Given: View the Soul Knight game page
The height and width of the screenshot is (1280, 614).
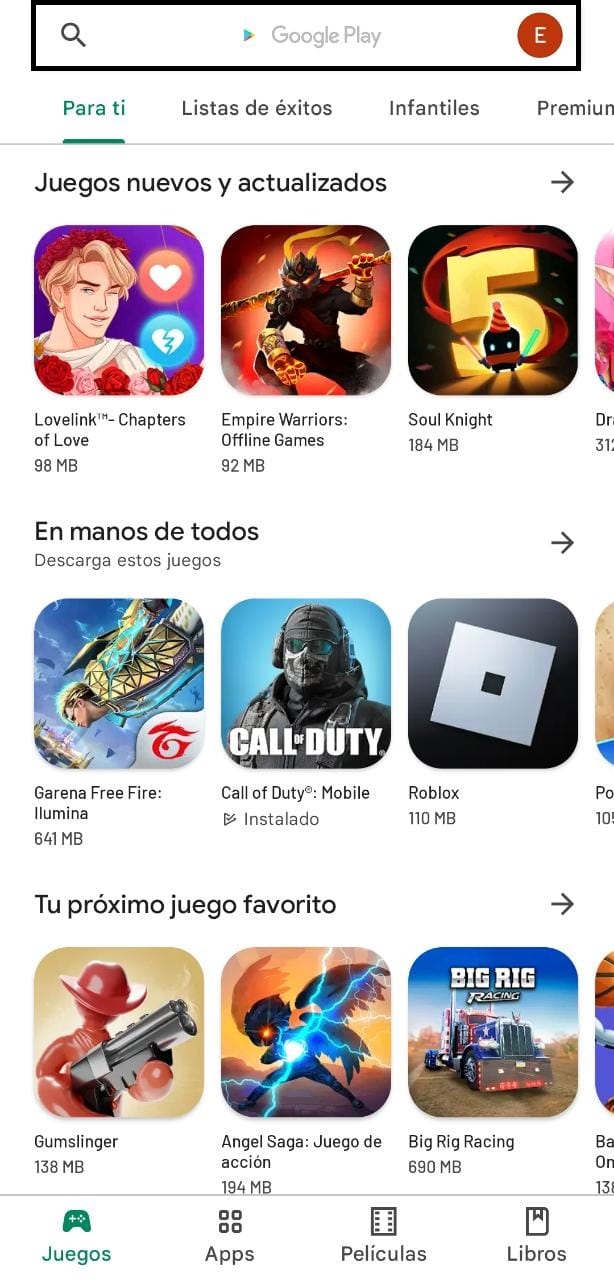Looking at the screenshot, I should tap(493, 310).
